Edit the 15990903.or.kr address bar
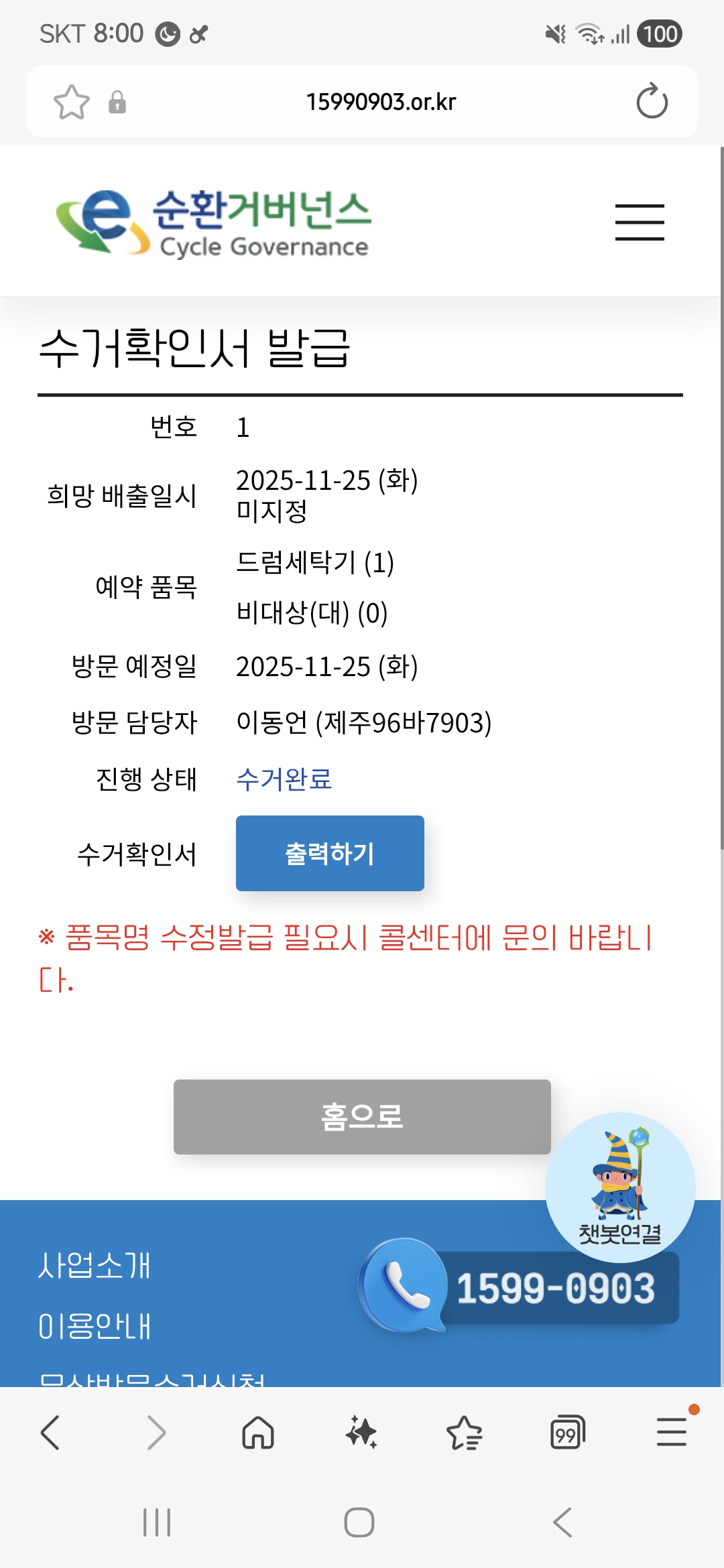Viewport: 724px width, 1568px height. tap(381, 102)
